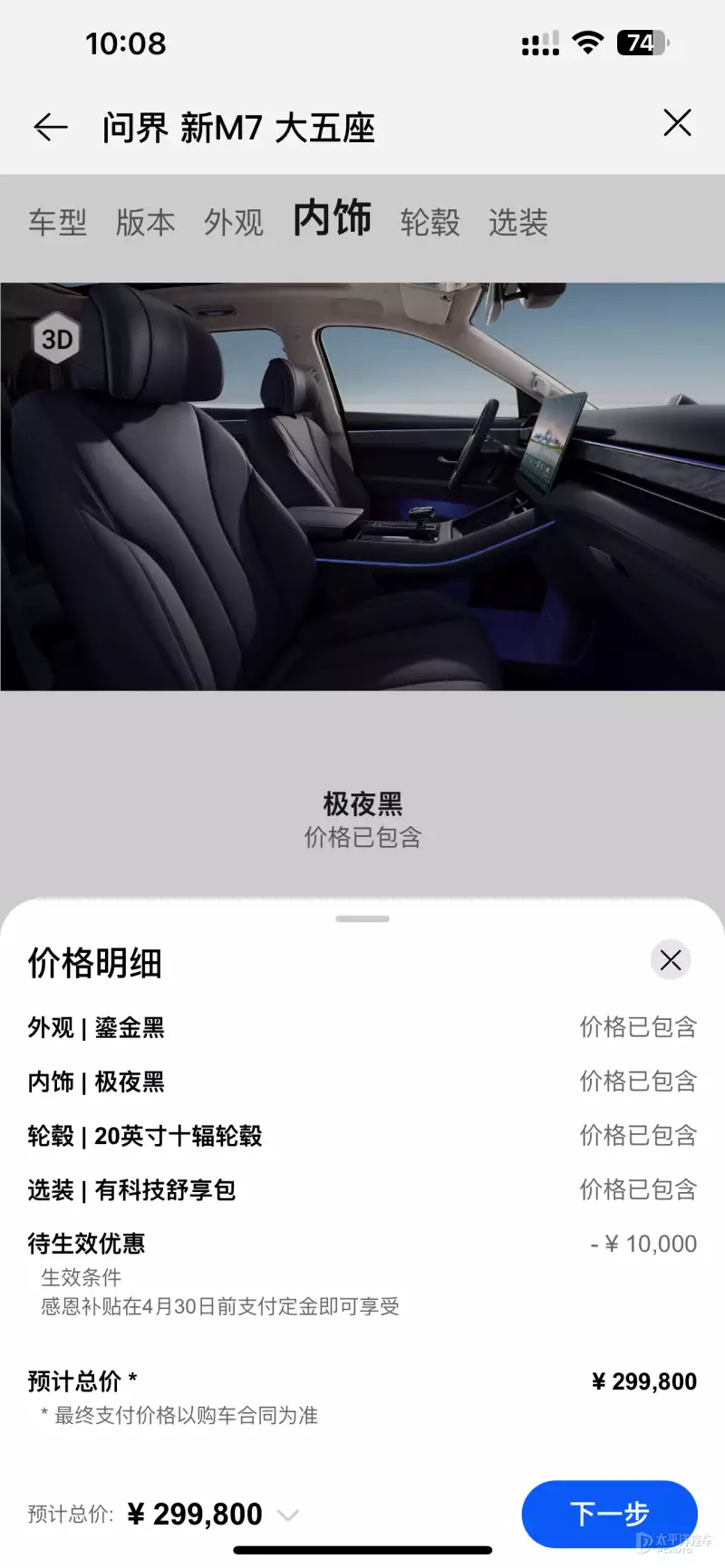Open the 选装 tab

(517, 222)
